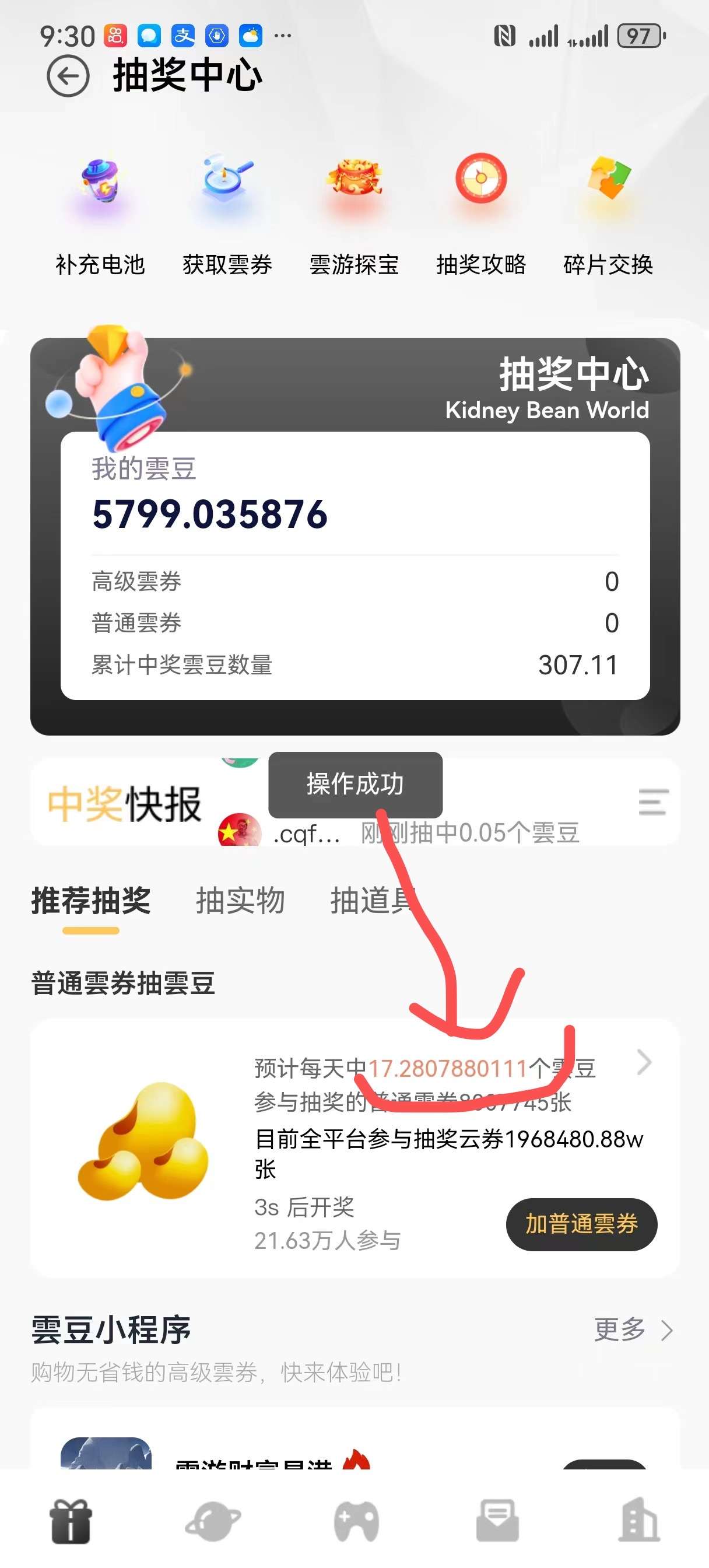
Task: Select the gift icon in bottom navigation
Action: point(71,1521)
